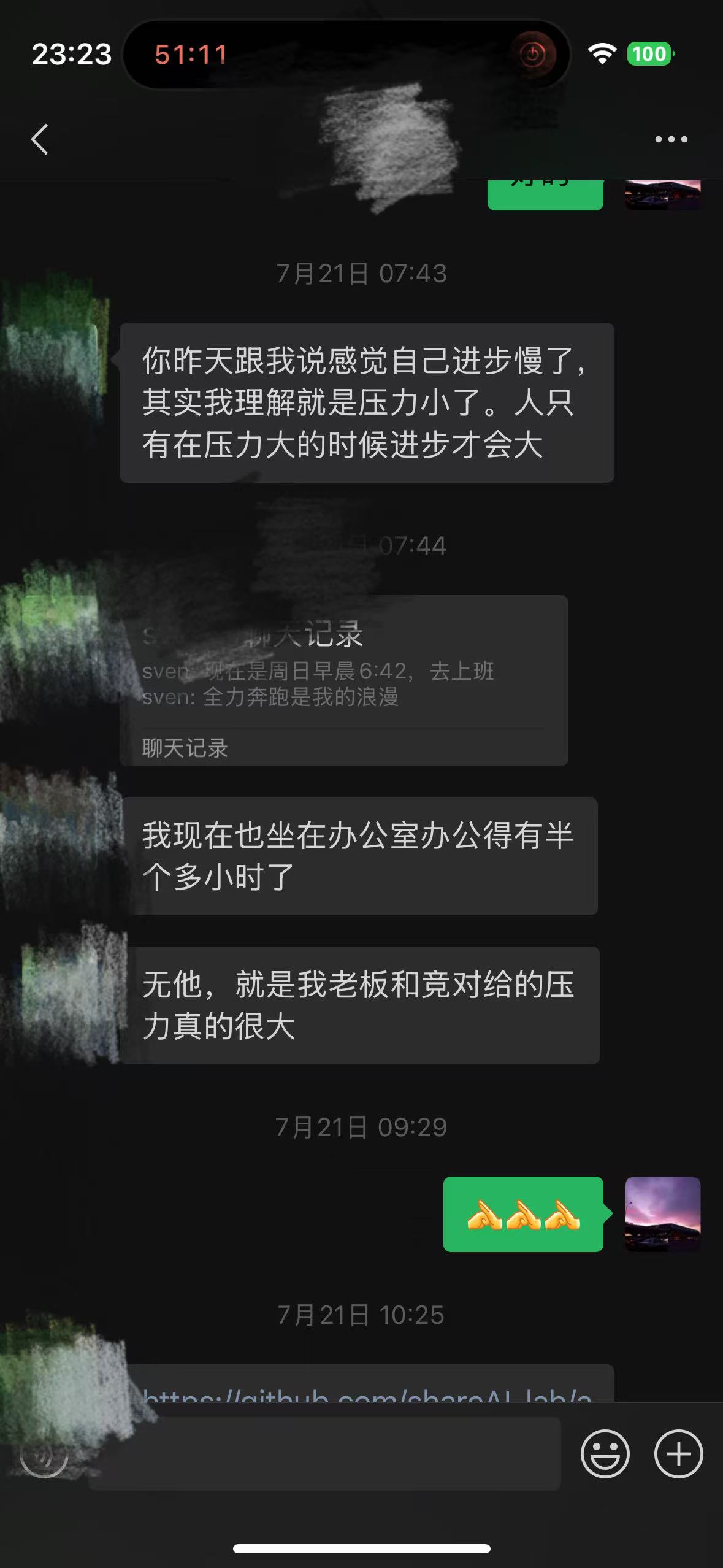Screen dimensions: 723x1568
Task: Open the github.com link message
Action: point(368,1388)
